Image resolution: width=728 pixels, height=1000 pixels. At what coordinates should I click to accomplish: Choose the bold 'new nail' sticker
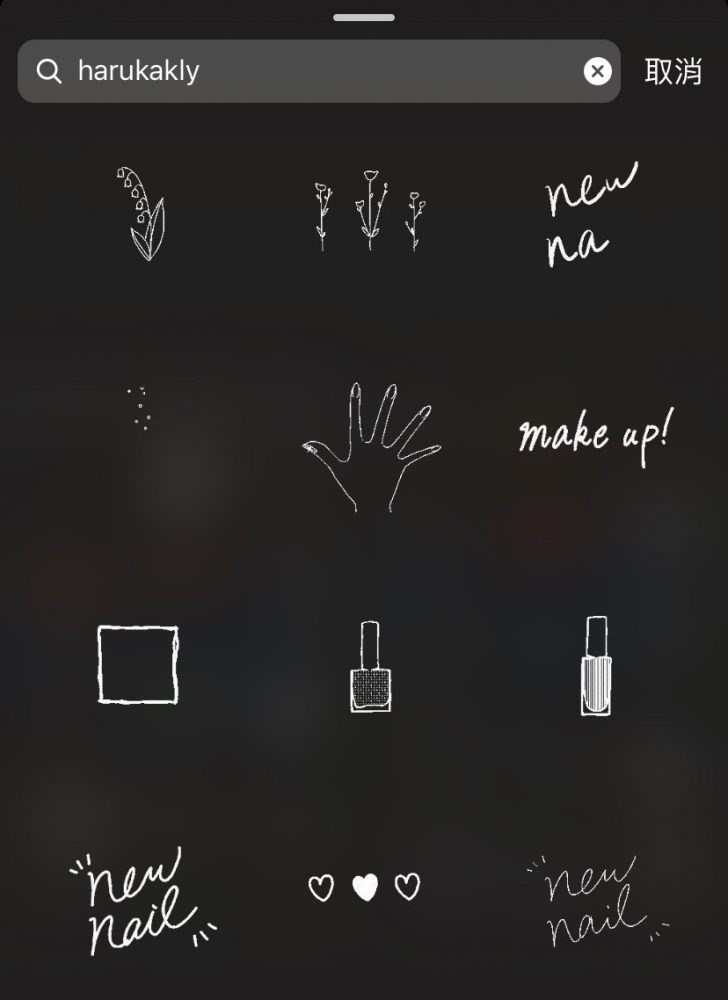click(140, 897)
